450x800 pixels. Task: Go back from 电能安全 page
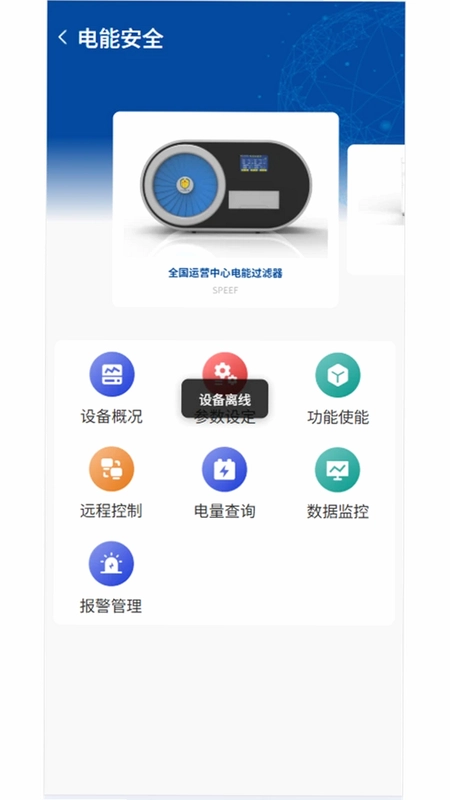[x=62, y=38]
